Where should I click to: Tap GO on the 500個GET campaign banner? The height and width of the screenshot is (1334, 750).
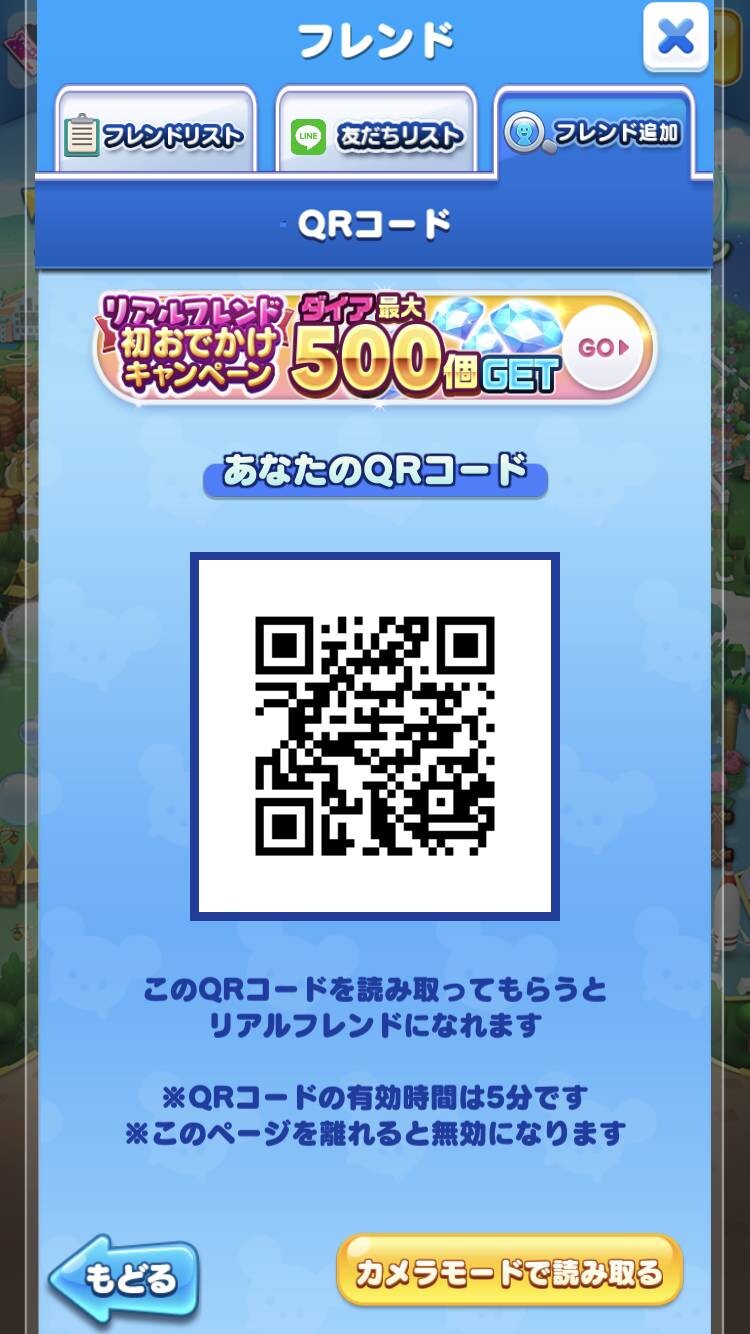point(604,348)
